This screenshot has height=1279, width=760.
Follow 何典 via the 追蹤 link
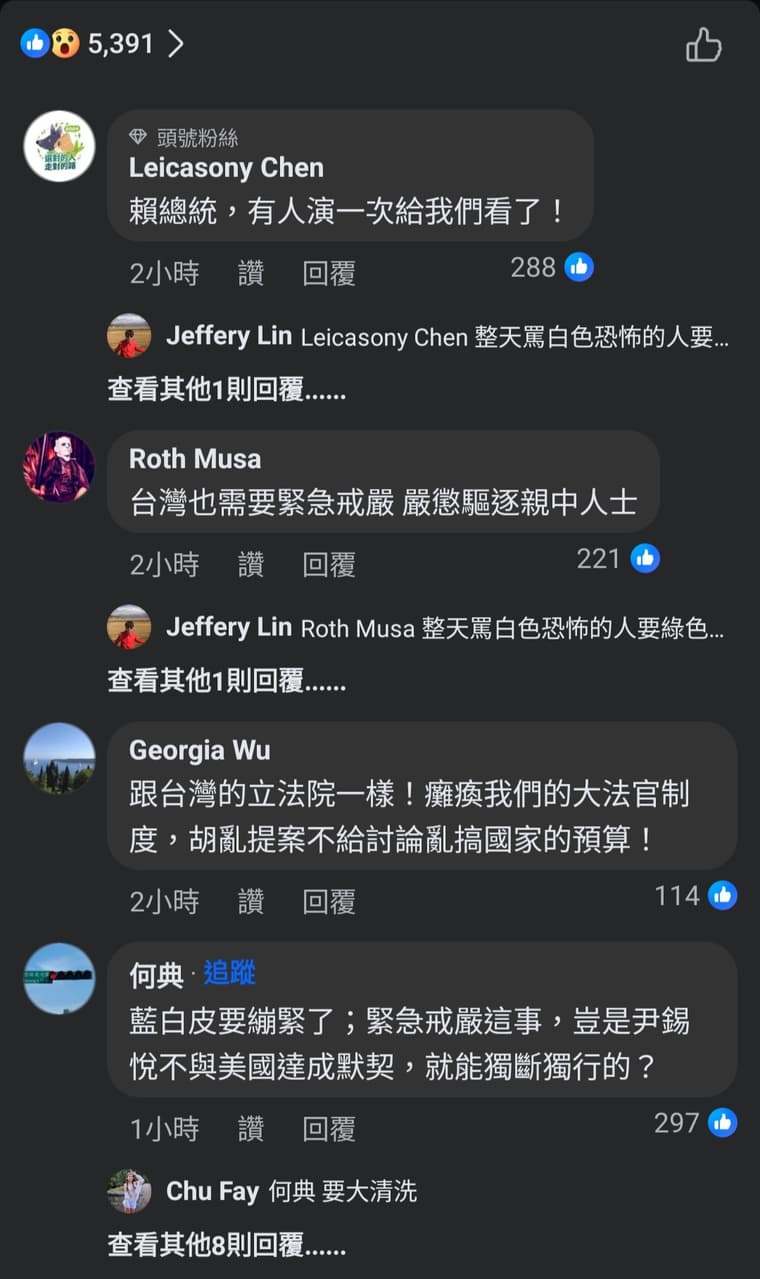pos(229,972)
